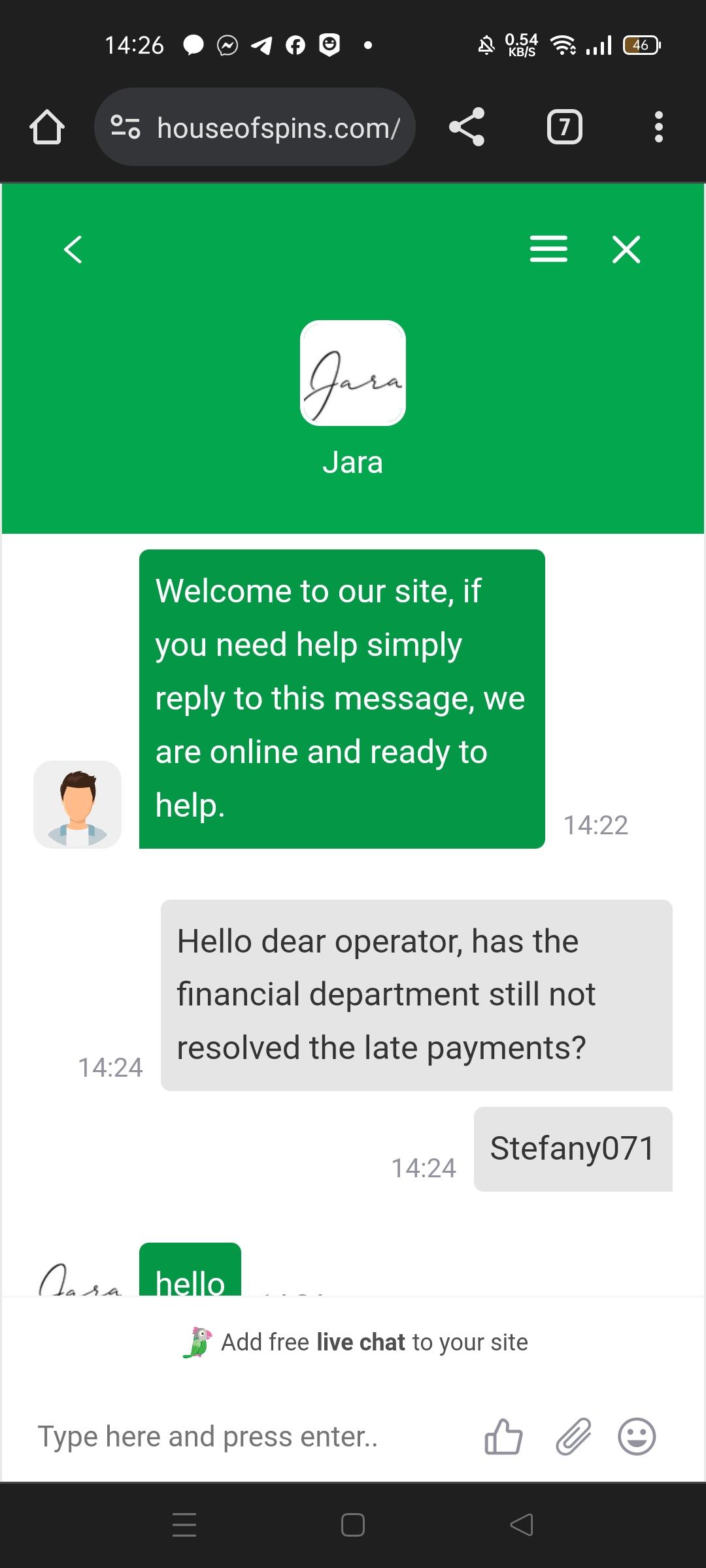Open the browser tab switcher
Screen dimensions: 706x1568
pyautogui.click(x=564, y=127)
